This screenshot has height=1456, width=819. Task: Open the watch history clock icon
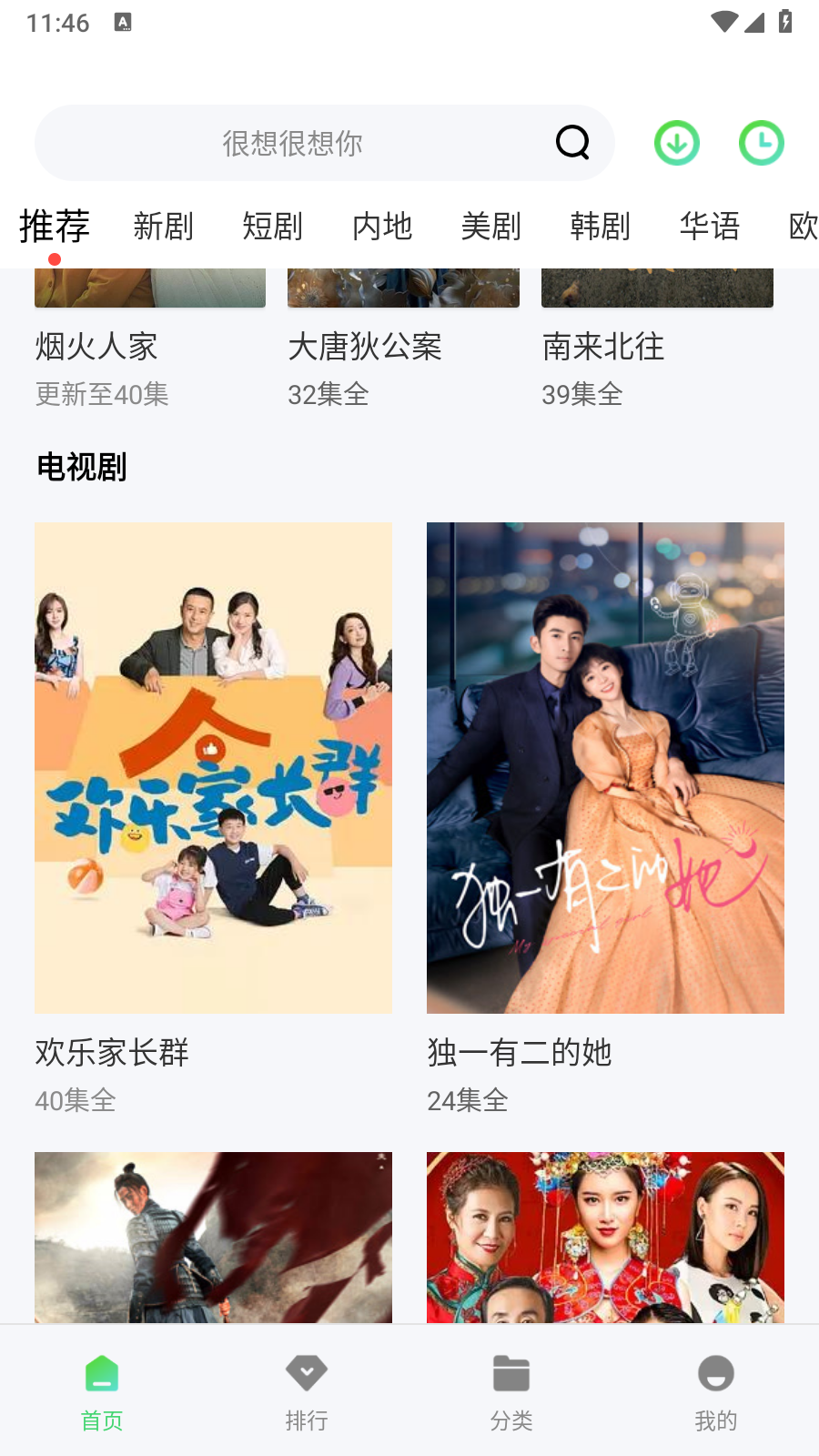click(x=761, y=143)
